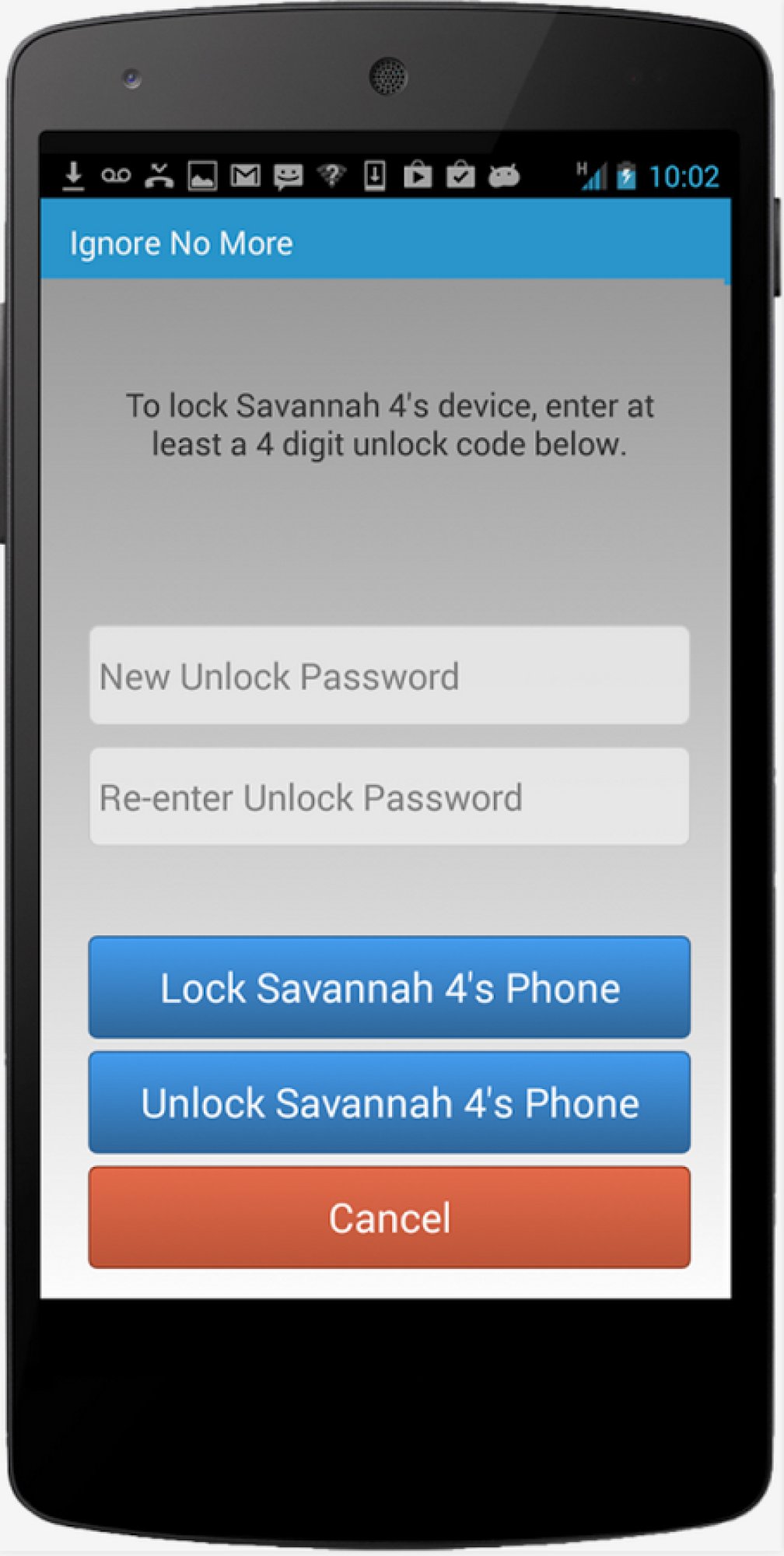Tap the New Unlock Password field
Image resolution: width=784 pixels, height=1556 pixels.
coord(389,675)
